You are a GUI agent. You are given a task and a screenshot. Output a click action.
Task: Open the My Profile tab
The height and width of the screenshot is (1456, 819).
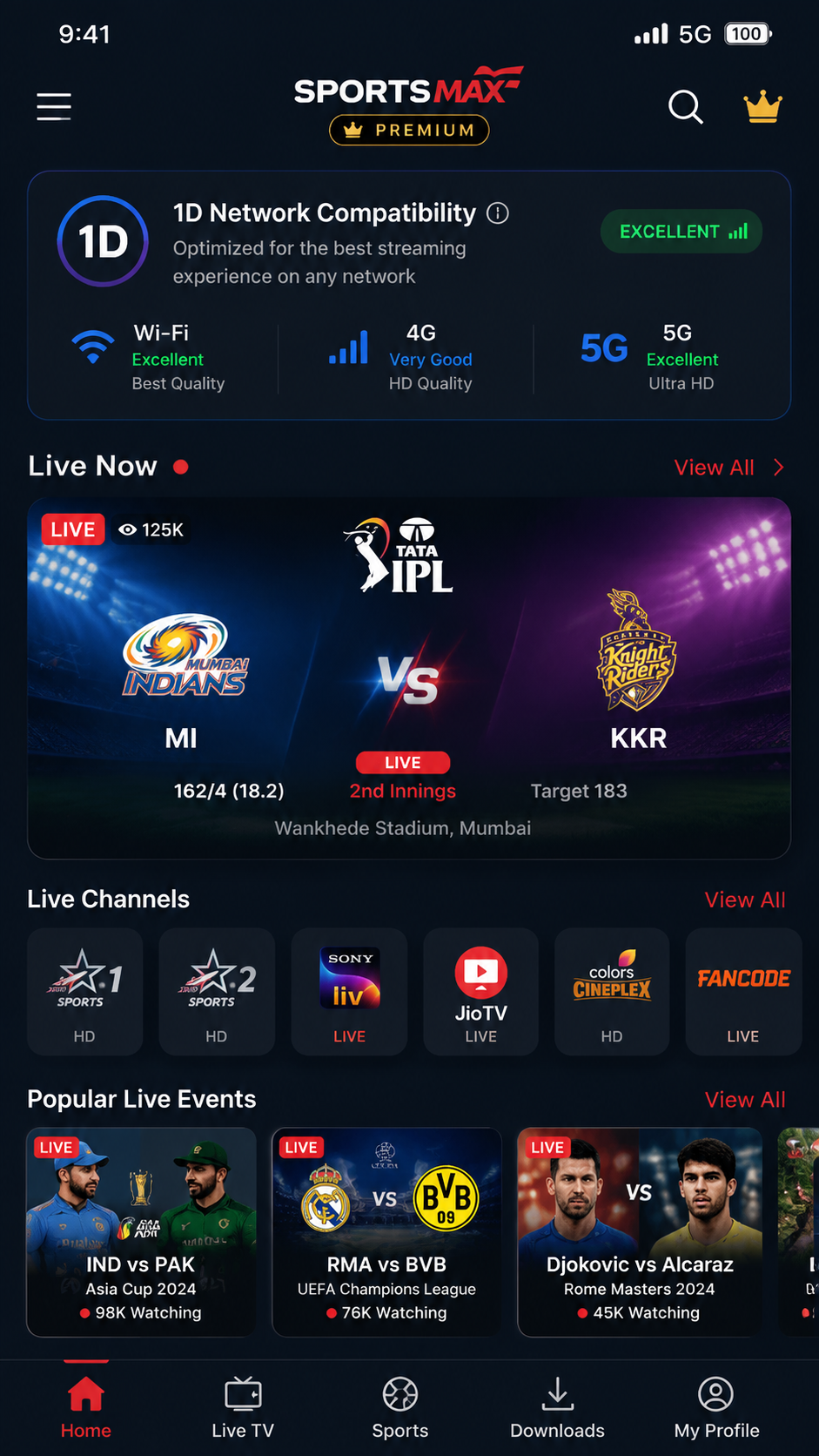pyautogui.click(x=716, y=1407)
